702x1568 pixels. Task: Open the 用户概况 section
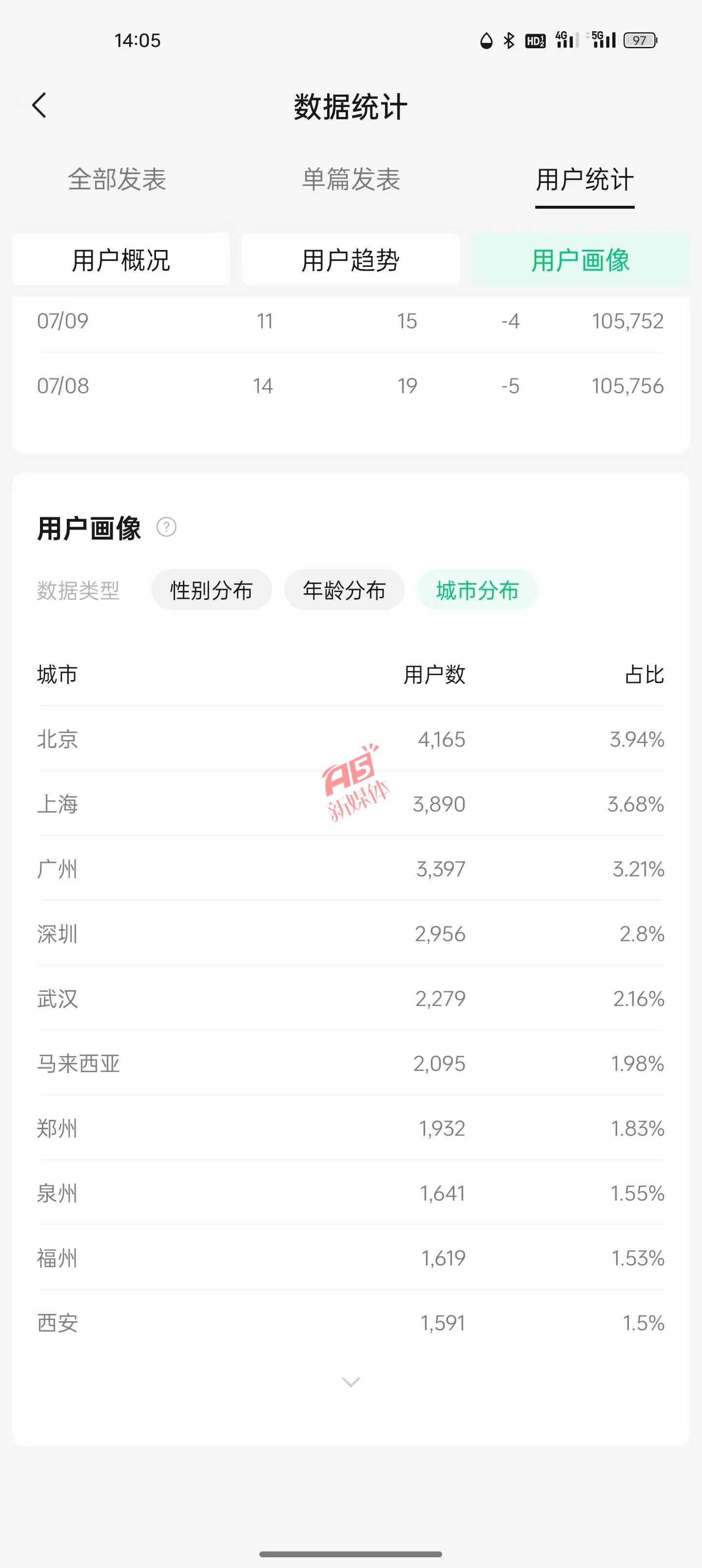120,260
